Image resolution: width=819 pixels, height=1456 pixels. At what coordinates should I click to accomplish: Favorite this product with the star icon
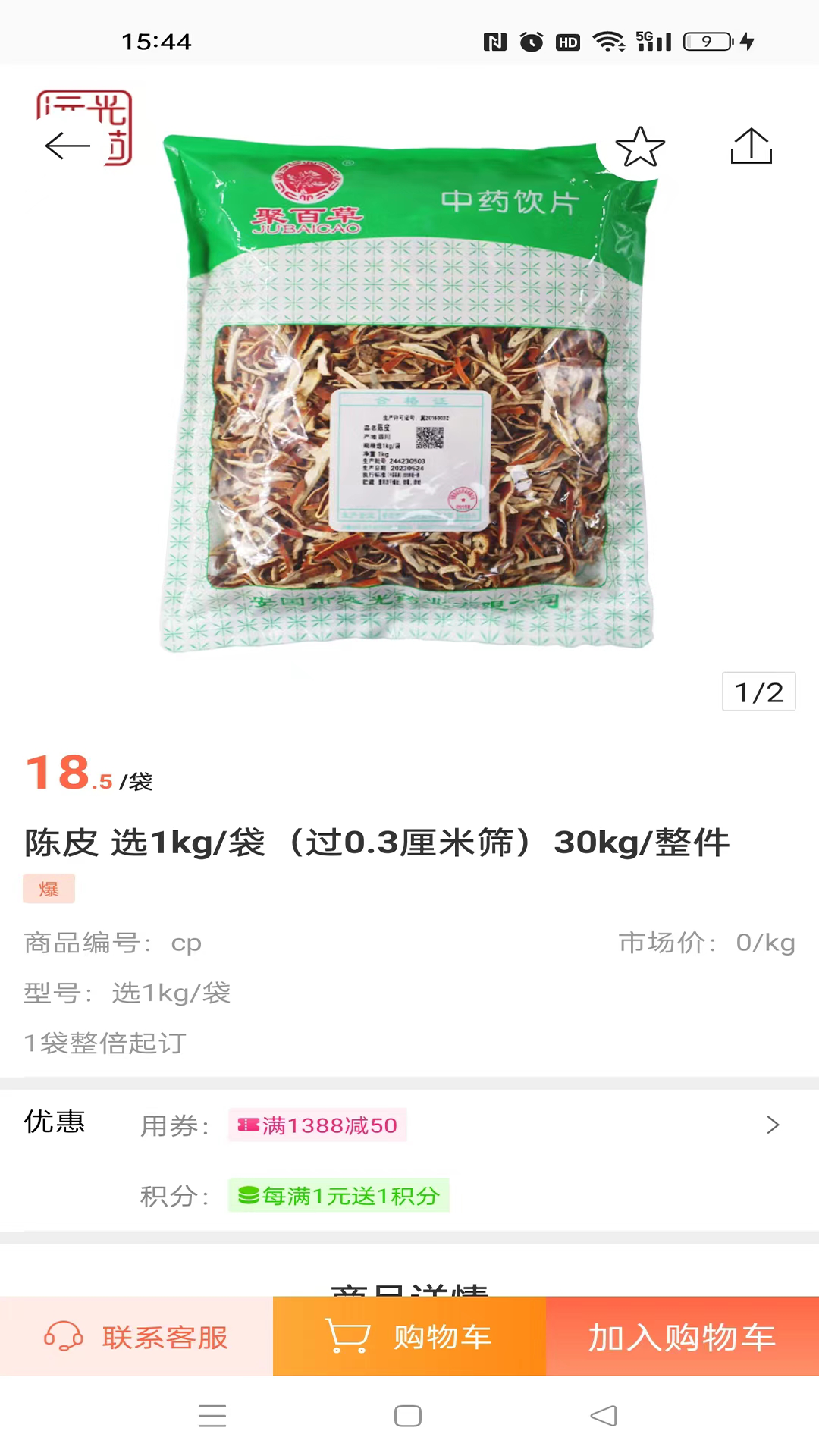[x=640, y=147]
